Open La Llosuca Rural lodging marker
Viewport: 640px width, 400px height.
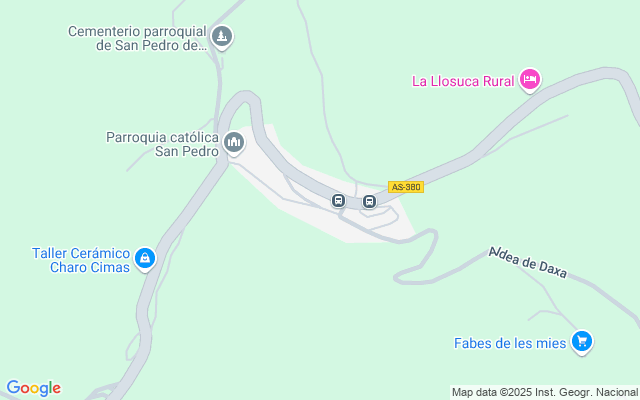coord(530,80)
